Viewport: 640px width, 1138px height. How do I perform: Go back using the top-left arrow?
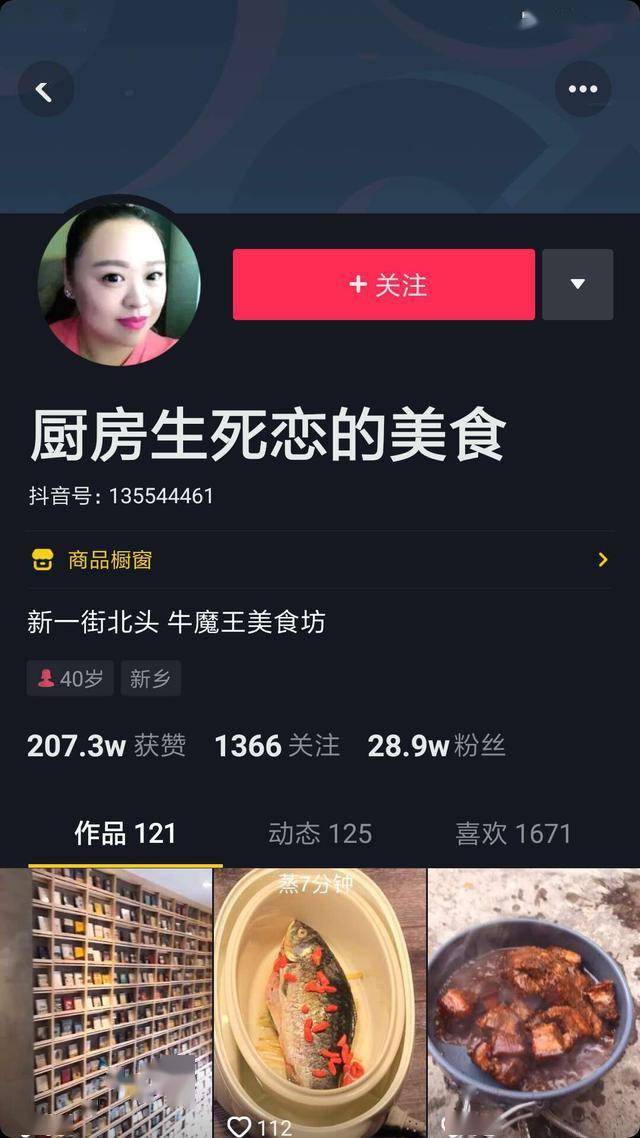click(45, 90)
